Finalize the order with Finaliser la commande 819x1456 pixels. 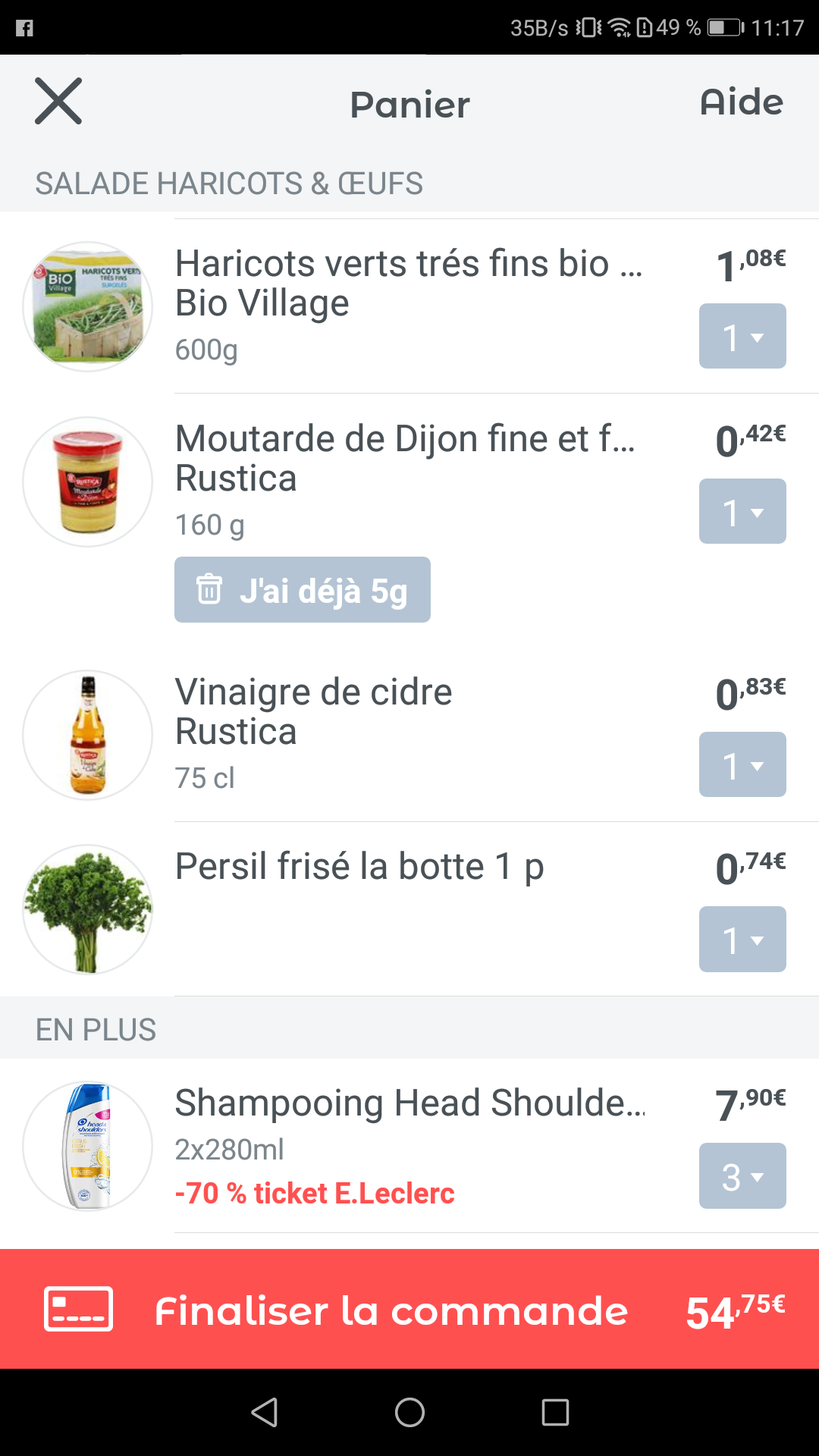pos(409,1310)
